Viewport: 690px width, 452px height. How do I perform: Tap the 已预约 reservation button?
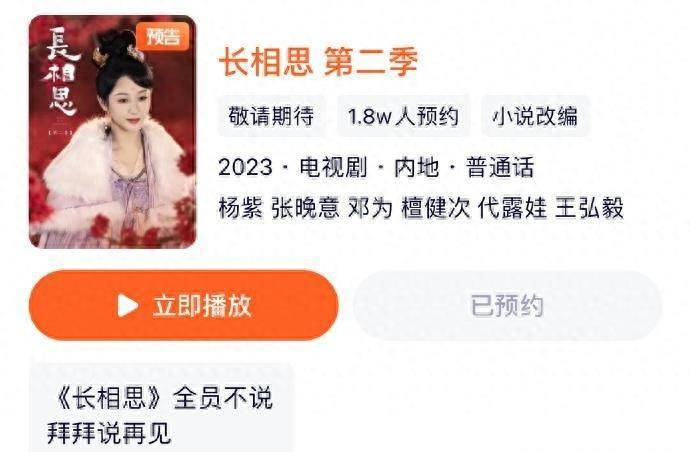point(507,305)
